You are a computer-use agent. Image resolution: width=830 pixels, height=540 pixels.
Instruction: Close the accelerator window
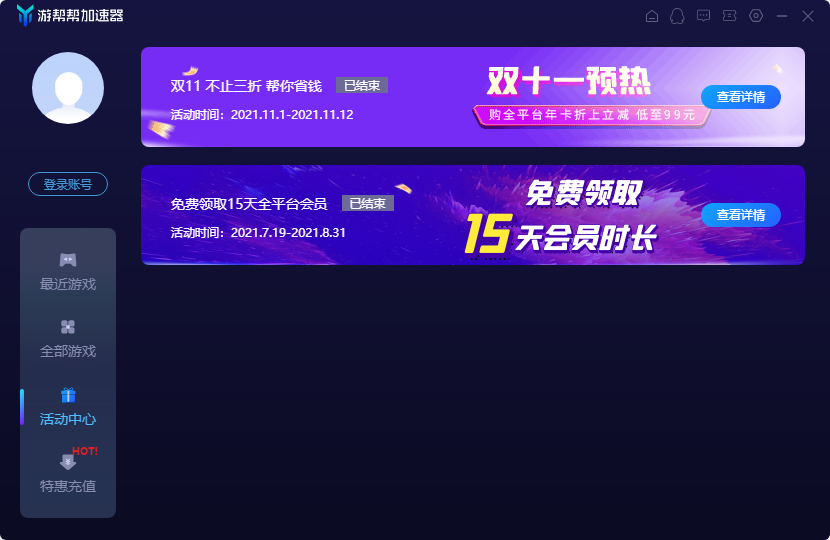click(x=808, y=16)
